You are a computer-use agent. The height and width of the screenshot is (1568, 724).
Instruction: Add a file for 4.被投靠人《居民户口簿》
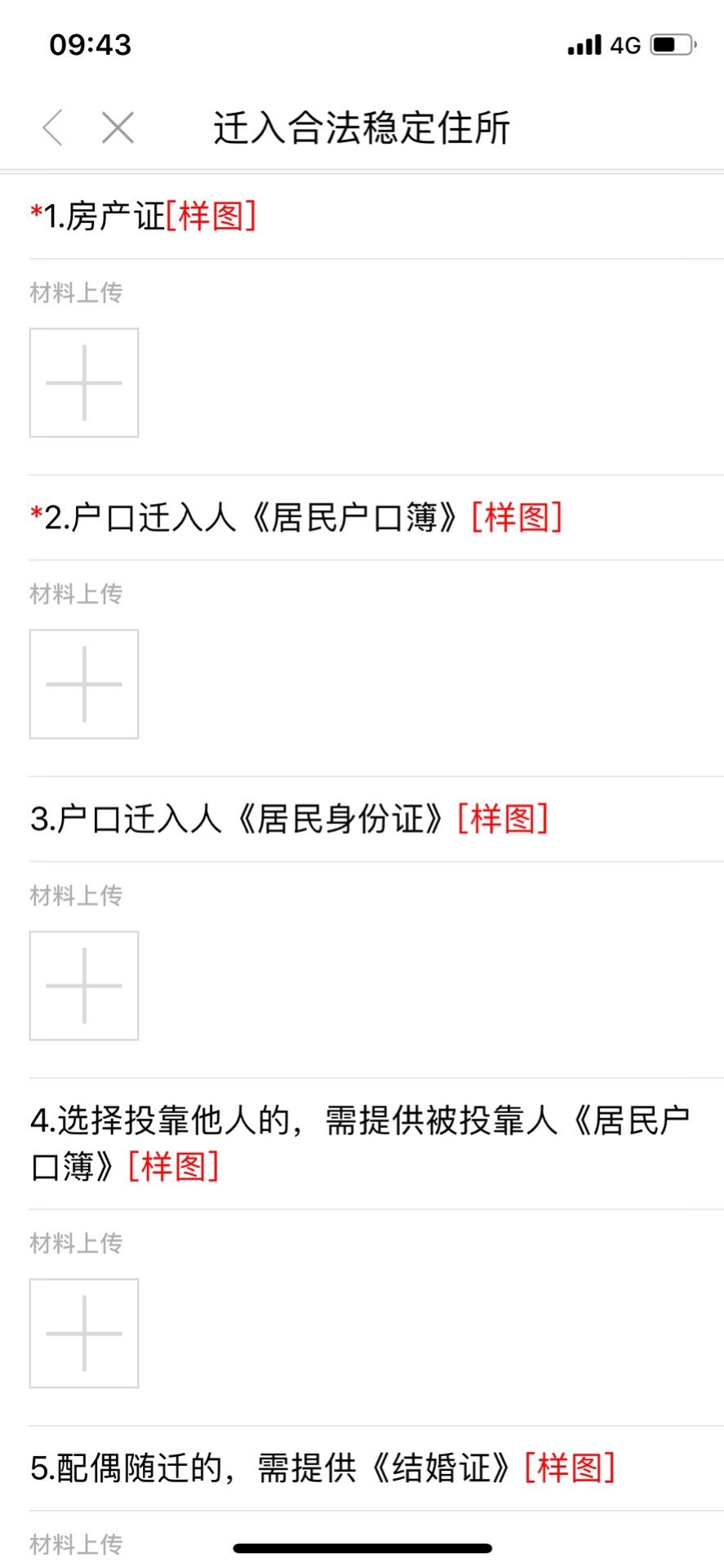pyautogui.click(x=84, y=1334)
